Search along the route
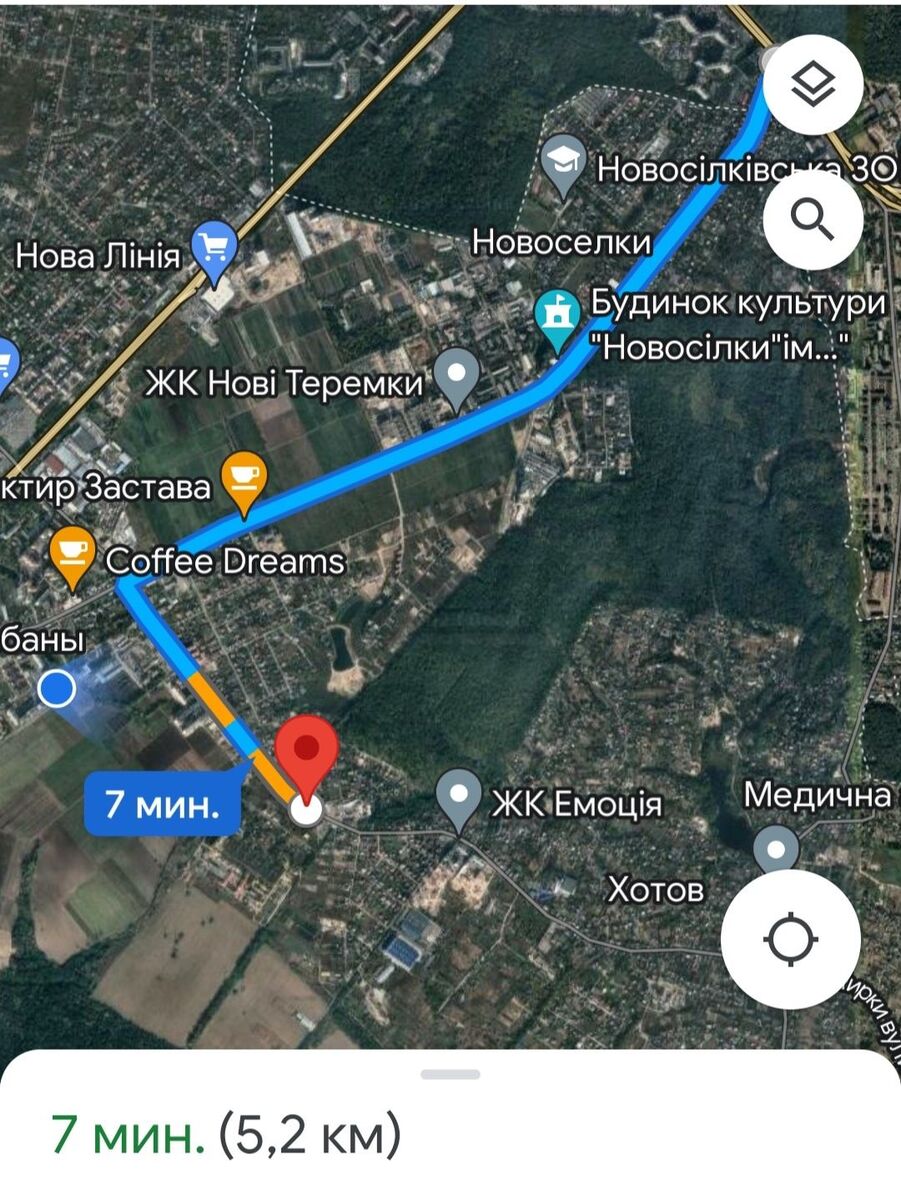Viewport: 901px width, 1200px height. click(812, 220)
